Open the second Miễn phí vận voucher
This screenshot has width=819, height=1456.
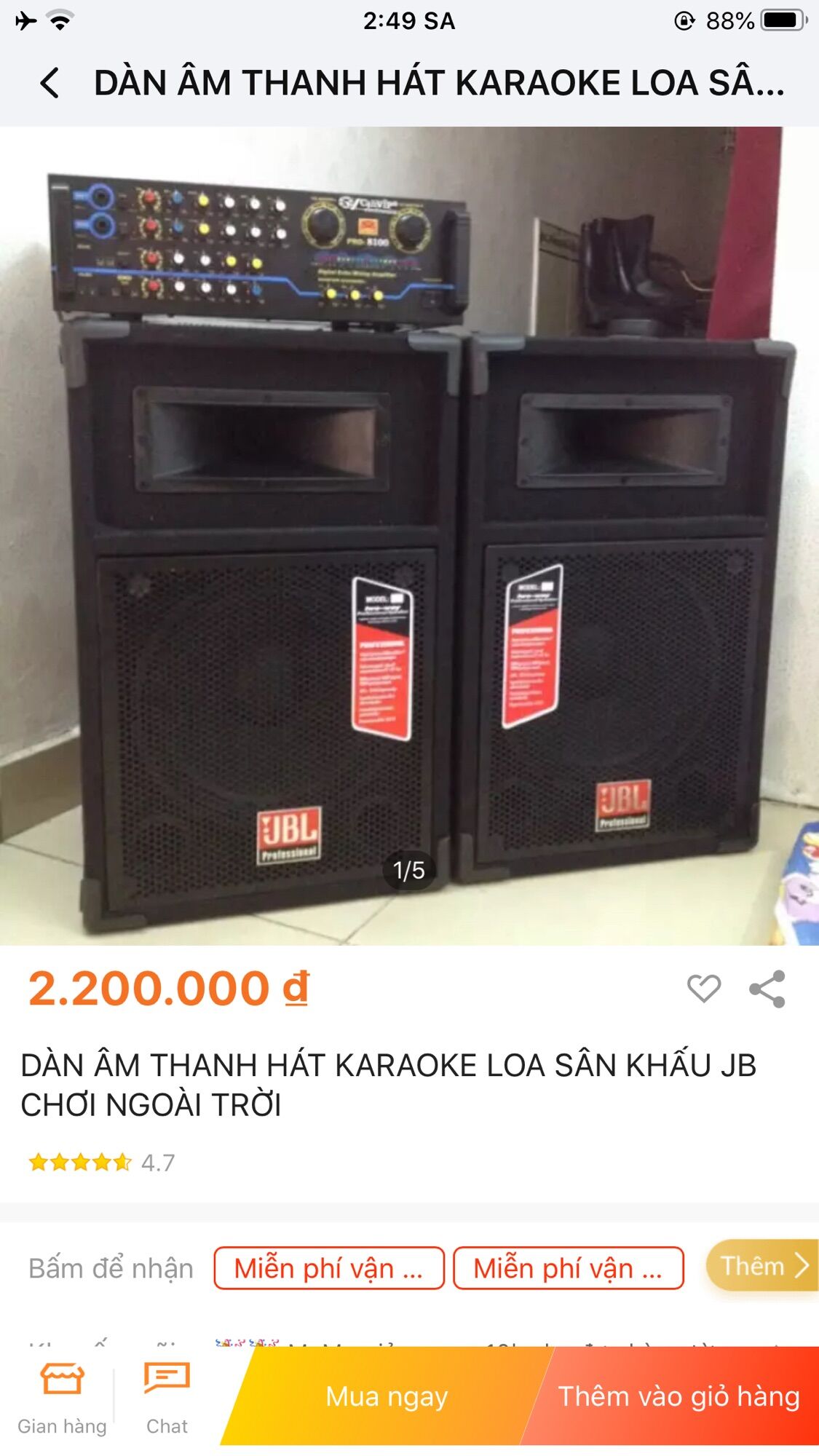571,1266
